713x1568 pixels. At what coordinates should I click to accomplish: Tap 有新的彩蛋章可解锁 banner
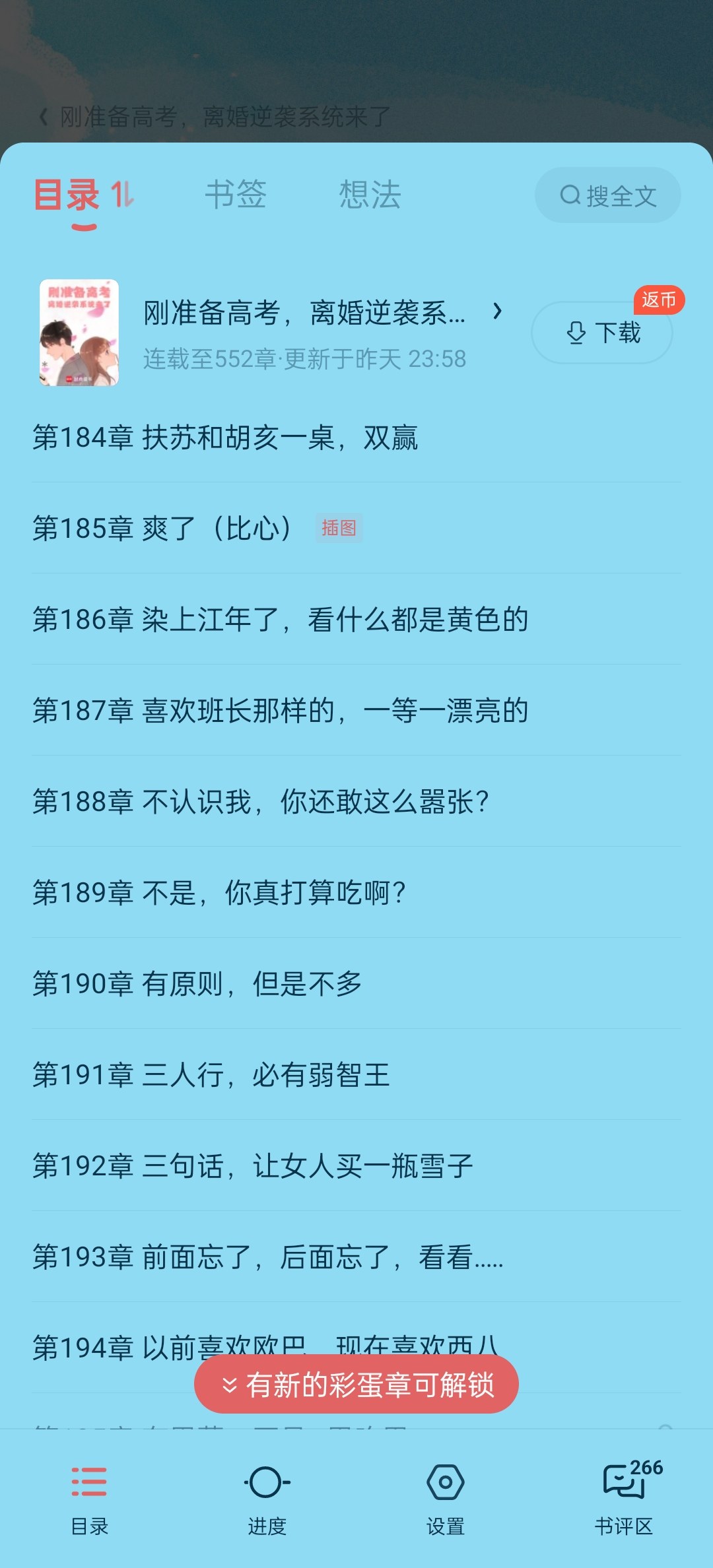[356, 1384]
